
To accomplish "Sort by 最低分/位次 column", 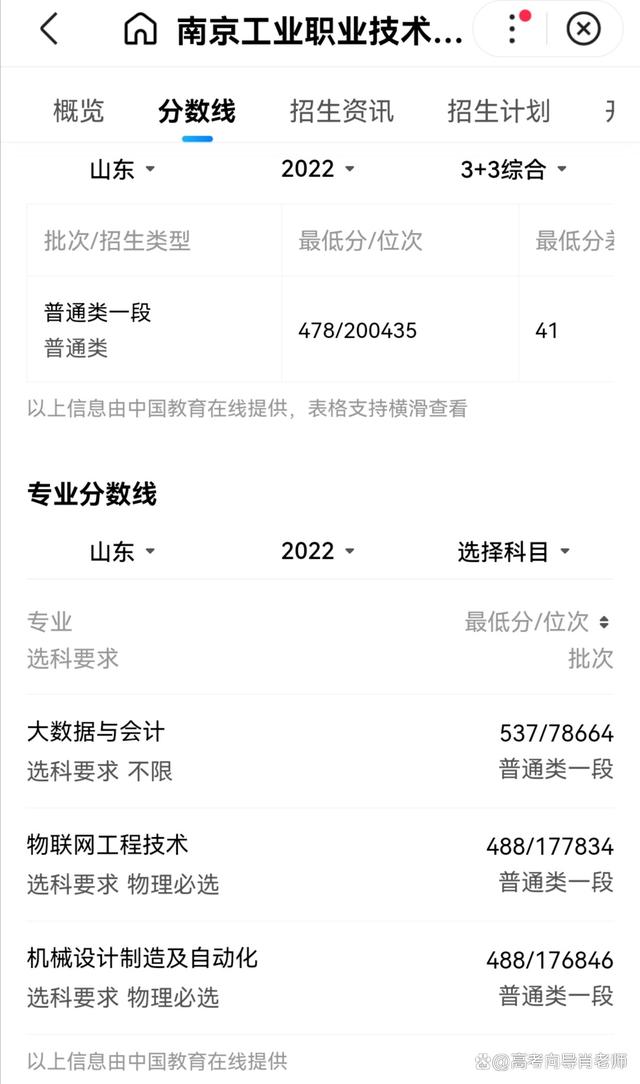I will coord(537,622).
